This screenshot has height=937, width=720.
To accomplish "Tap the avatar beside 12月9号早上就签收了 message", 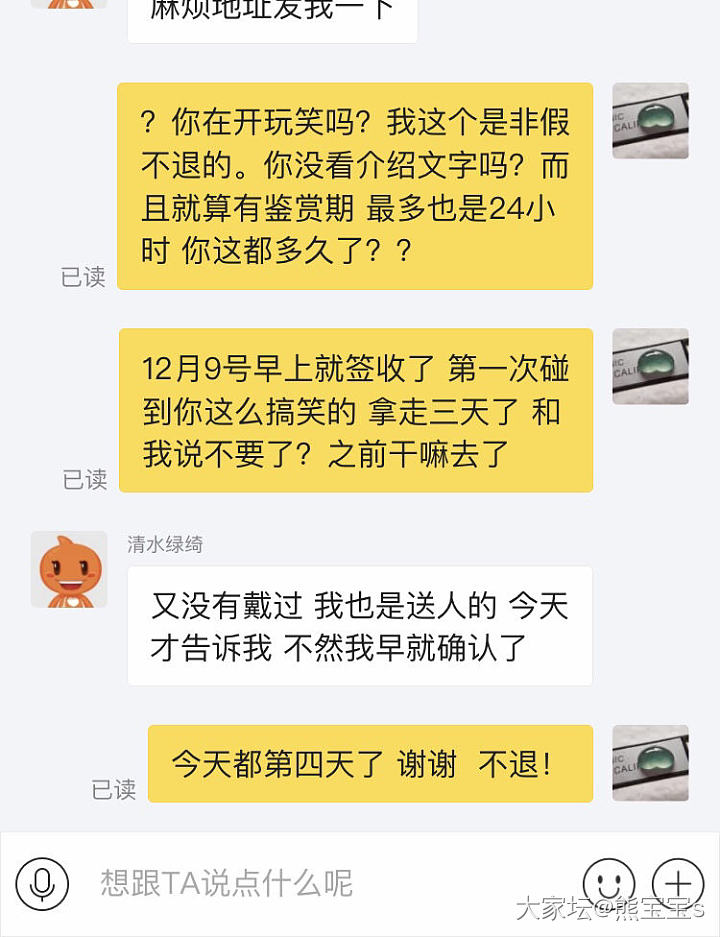I will click(x=650, y=366).
